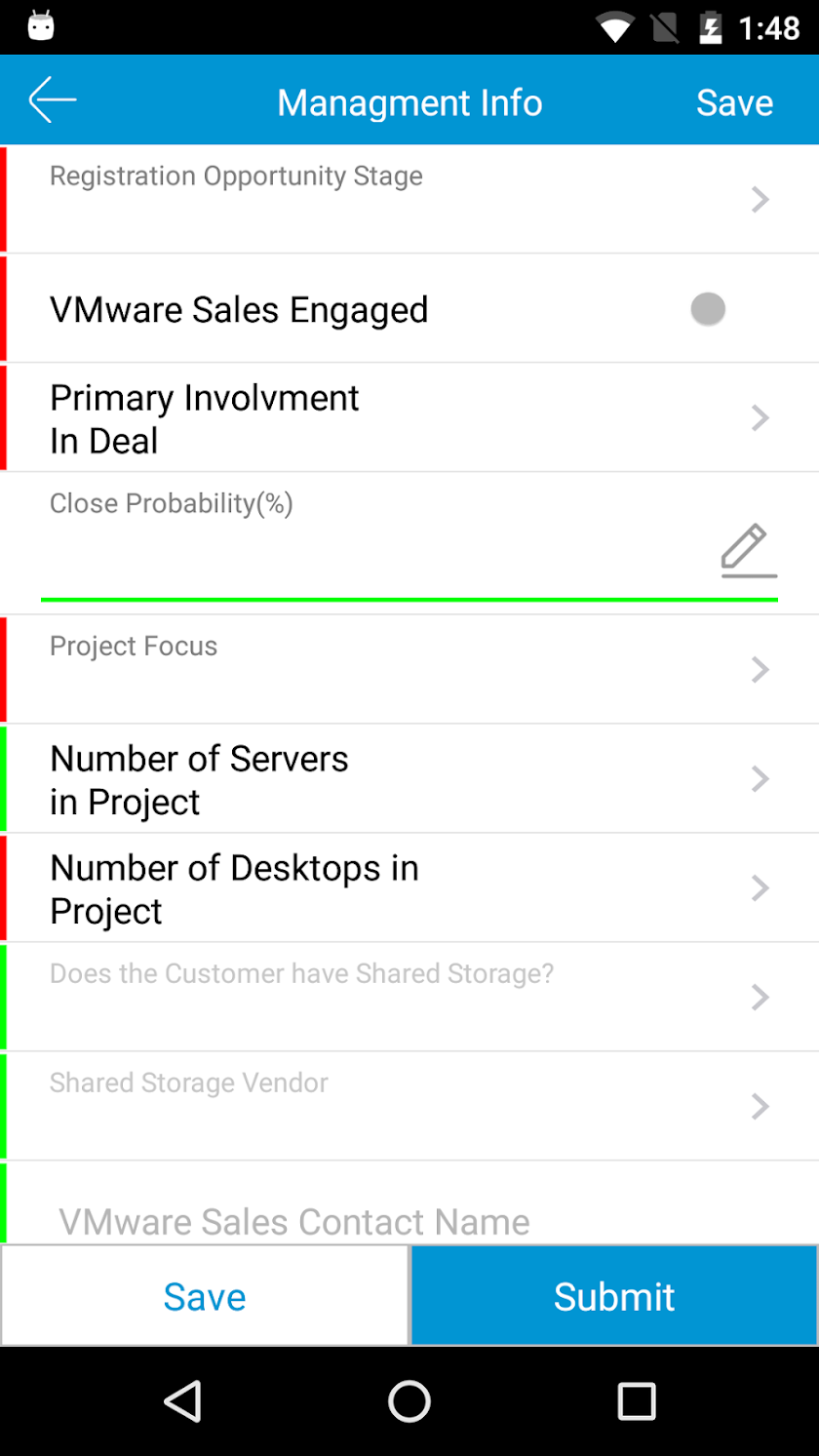
Task: Go back using the header arrow
Action: (x=53, y=100)
